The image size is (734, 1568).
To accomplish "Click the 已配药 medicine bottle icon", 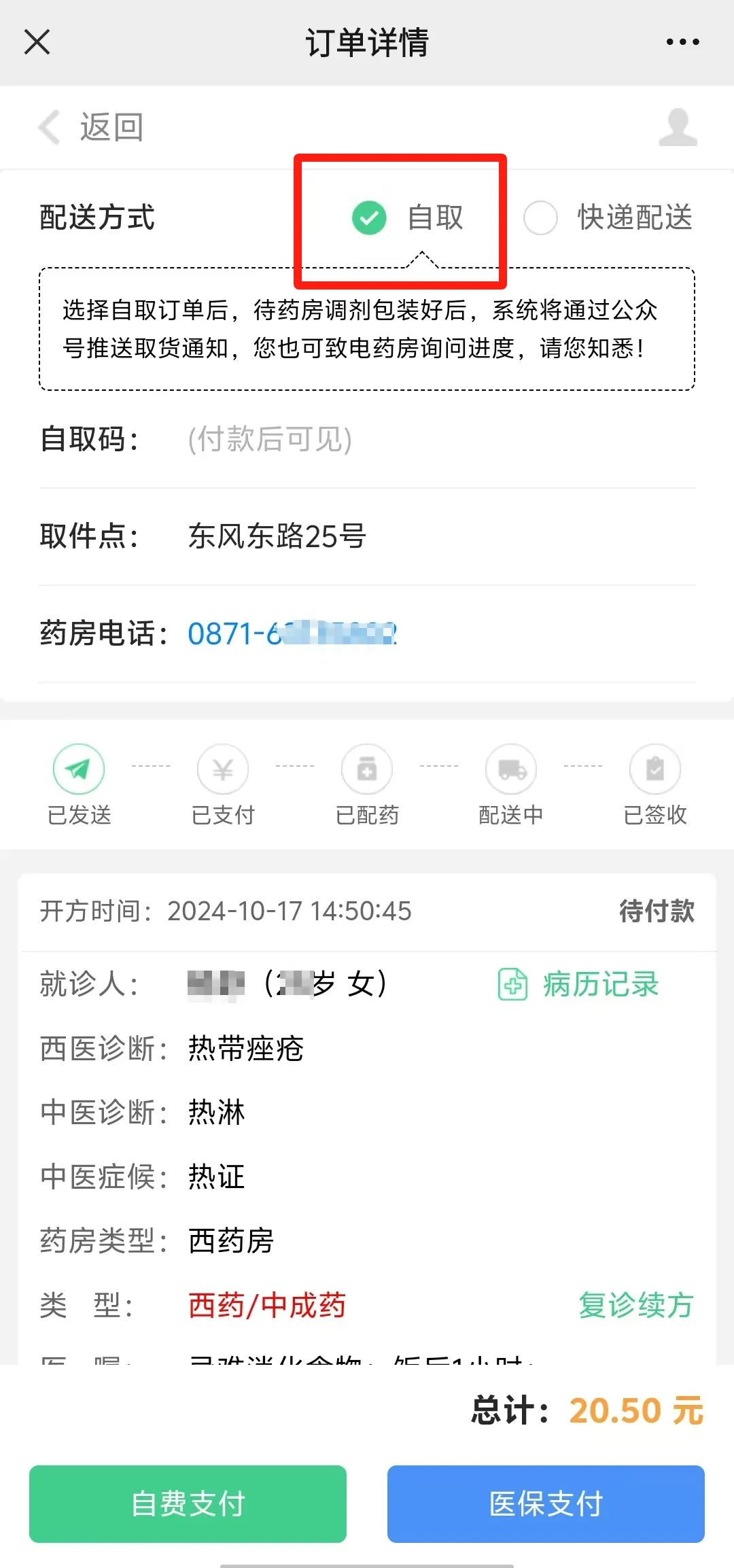I will pos(367,769).
